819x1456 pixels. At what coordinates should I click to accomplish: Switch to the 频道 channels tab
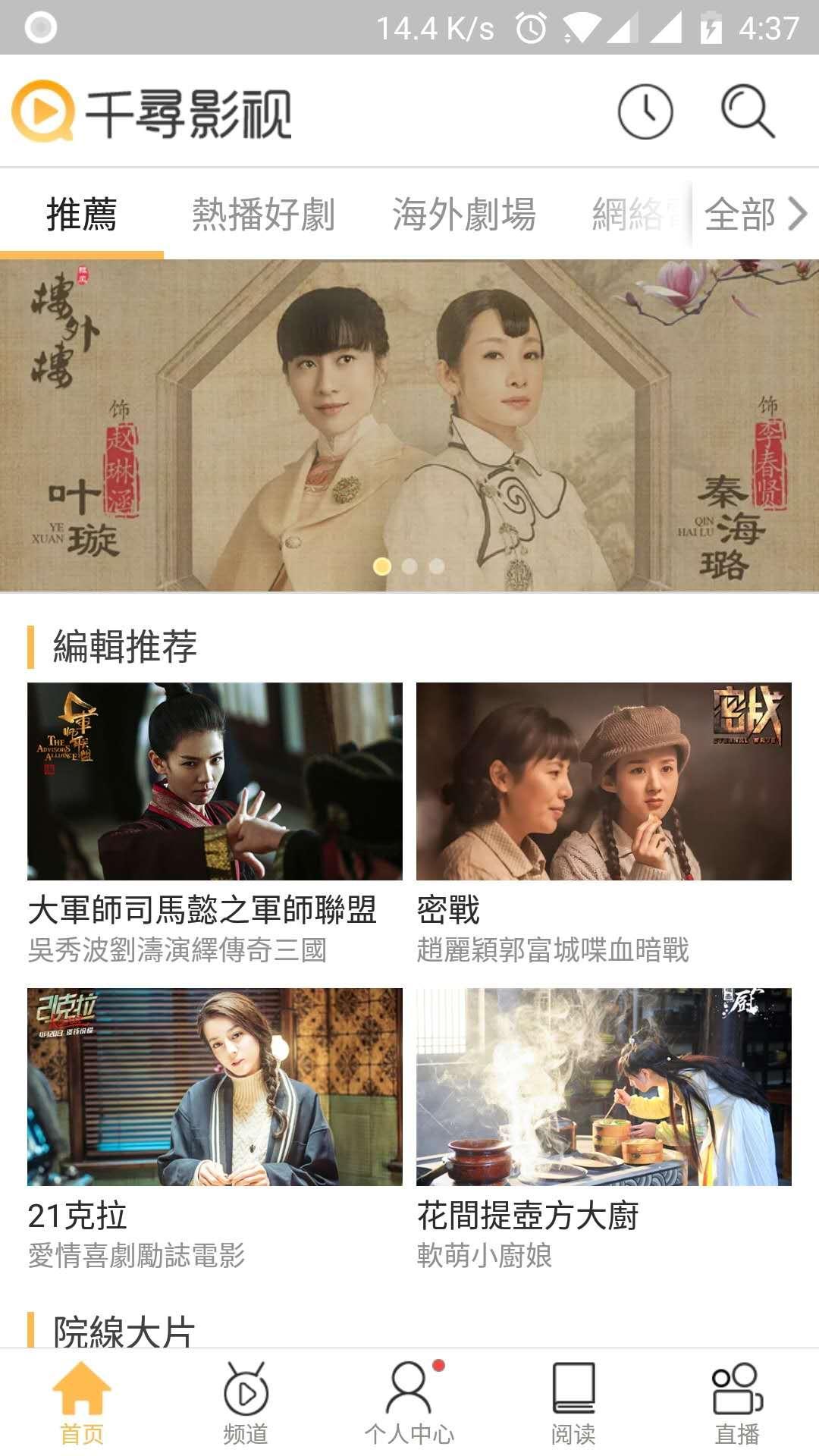click(x=246, y=1403)
